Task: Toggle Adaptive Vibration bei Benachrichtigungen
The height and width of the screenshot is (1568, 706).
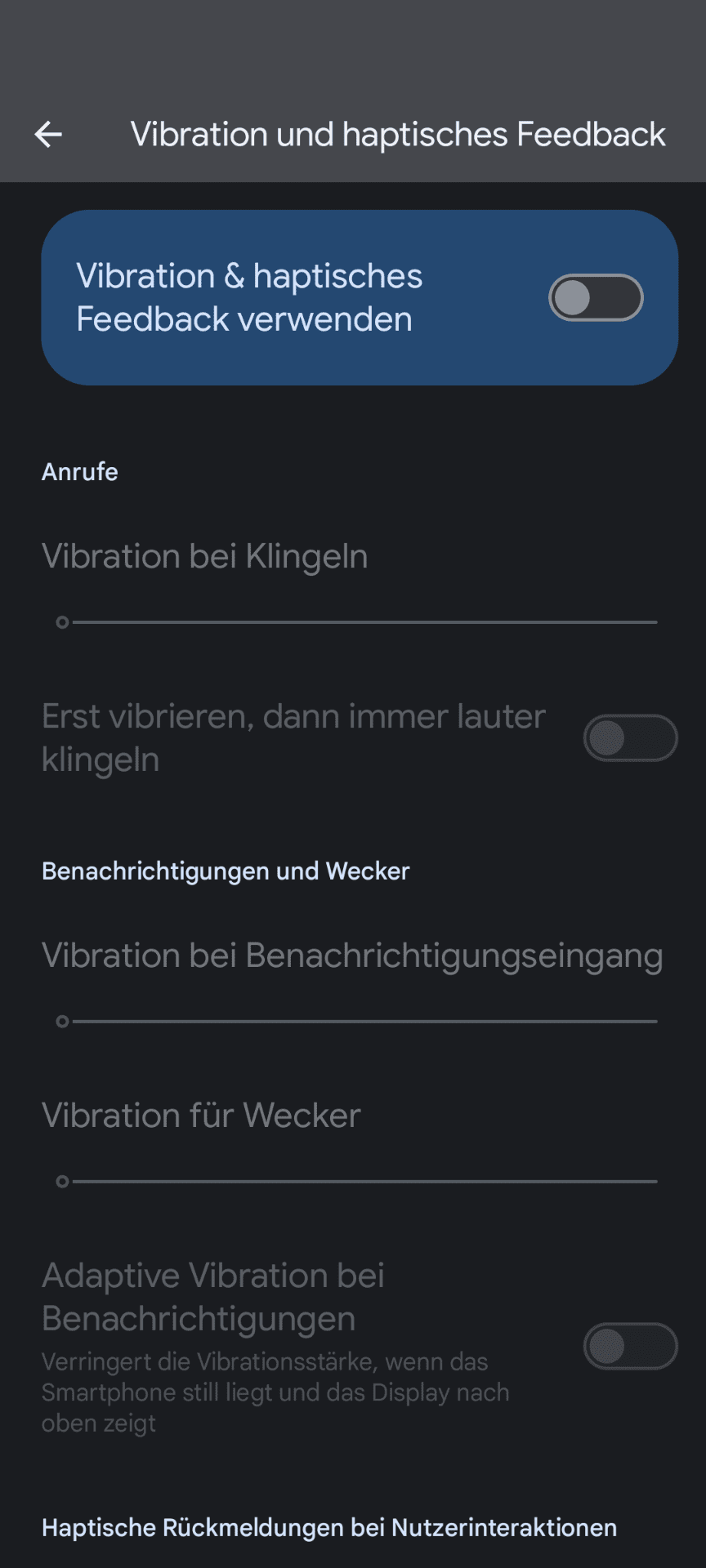Action: point(630,1346)
